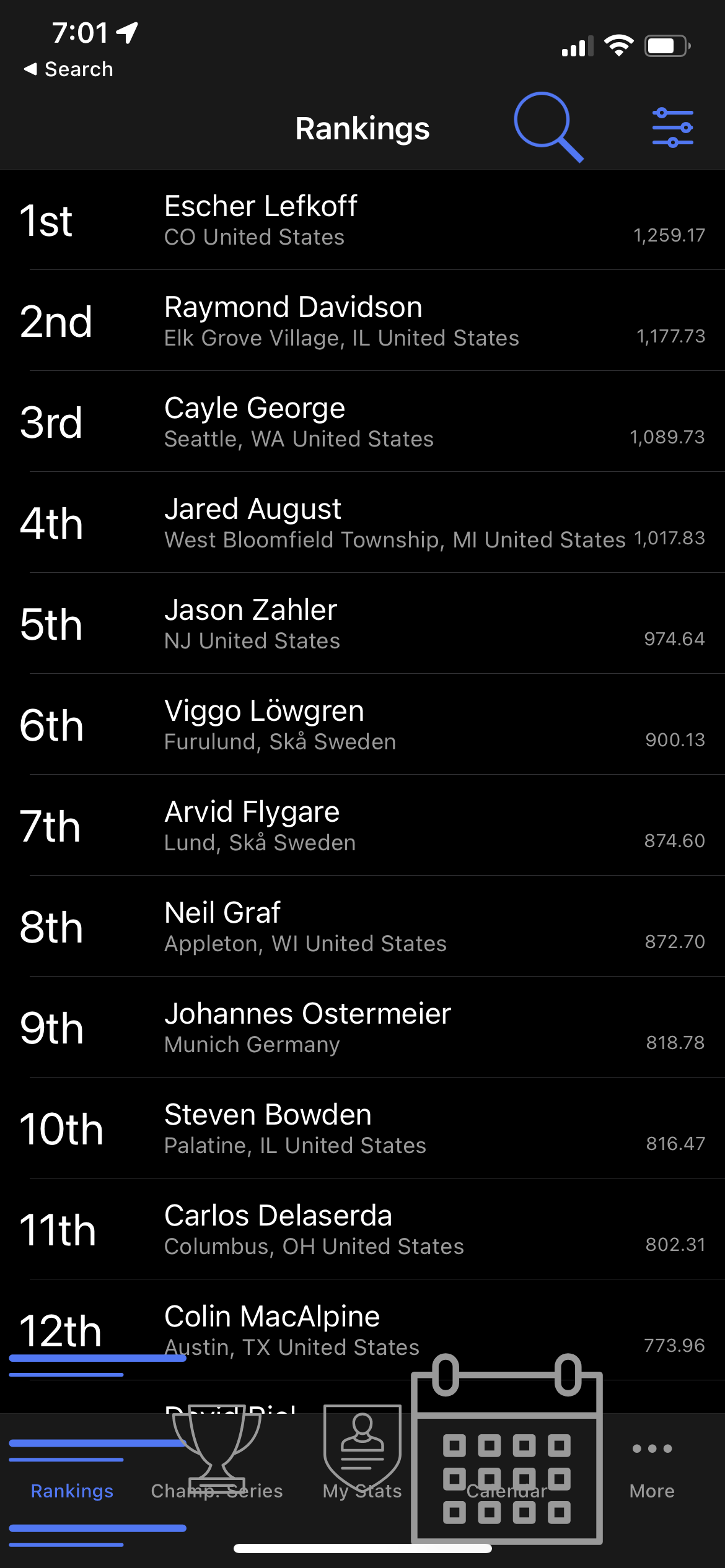Image resolution: width=725 pixels, height=1568 pixels.
Task: Select Carlos Delaserda in the list
Action: [362, 1230]
